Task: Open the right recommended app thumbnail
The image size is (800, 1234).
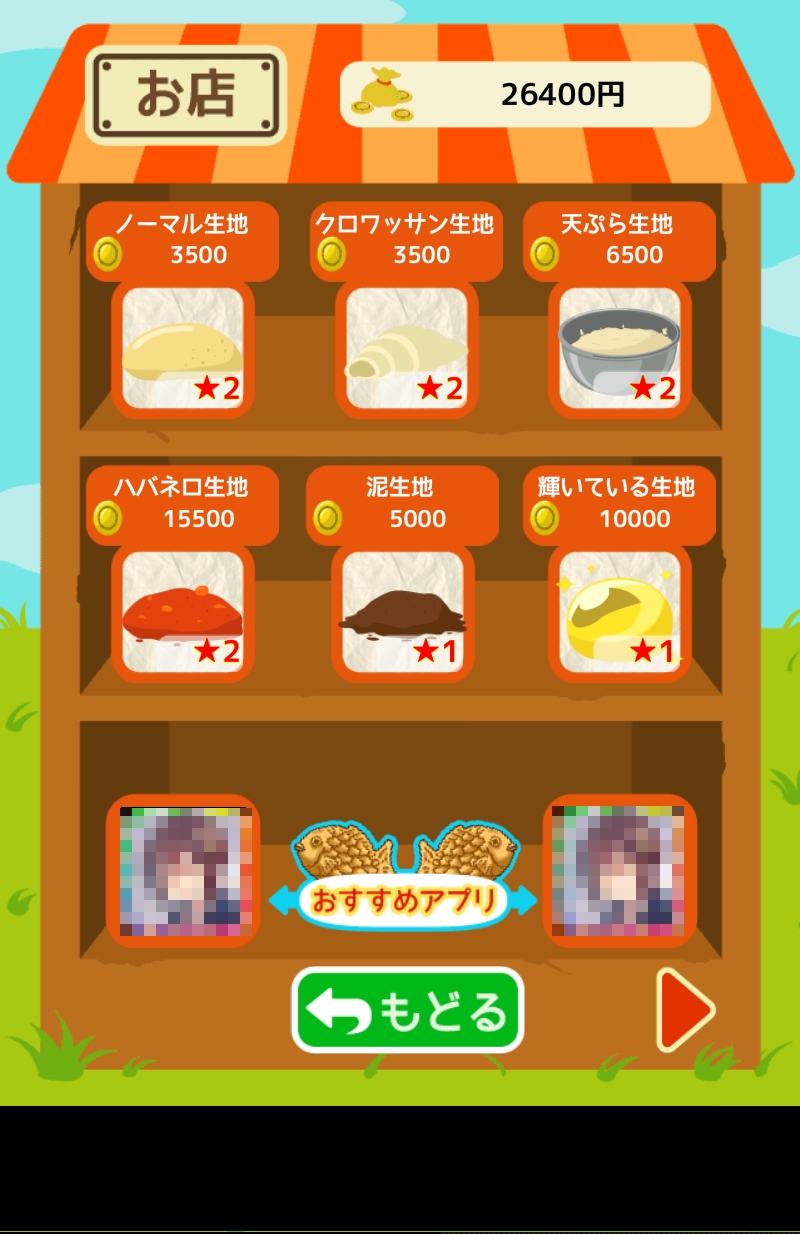Action: [619, 871]
